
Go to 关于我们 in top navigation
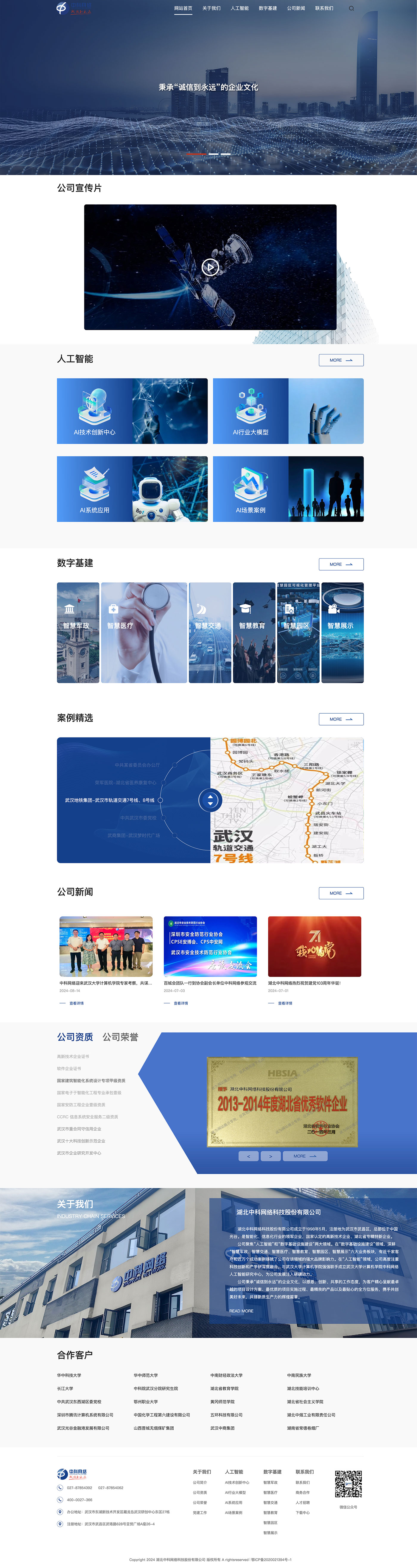pos(211,9)
